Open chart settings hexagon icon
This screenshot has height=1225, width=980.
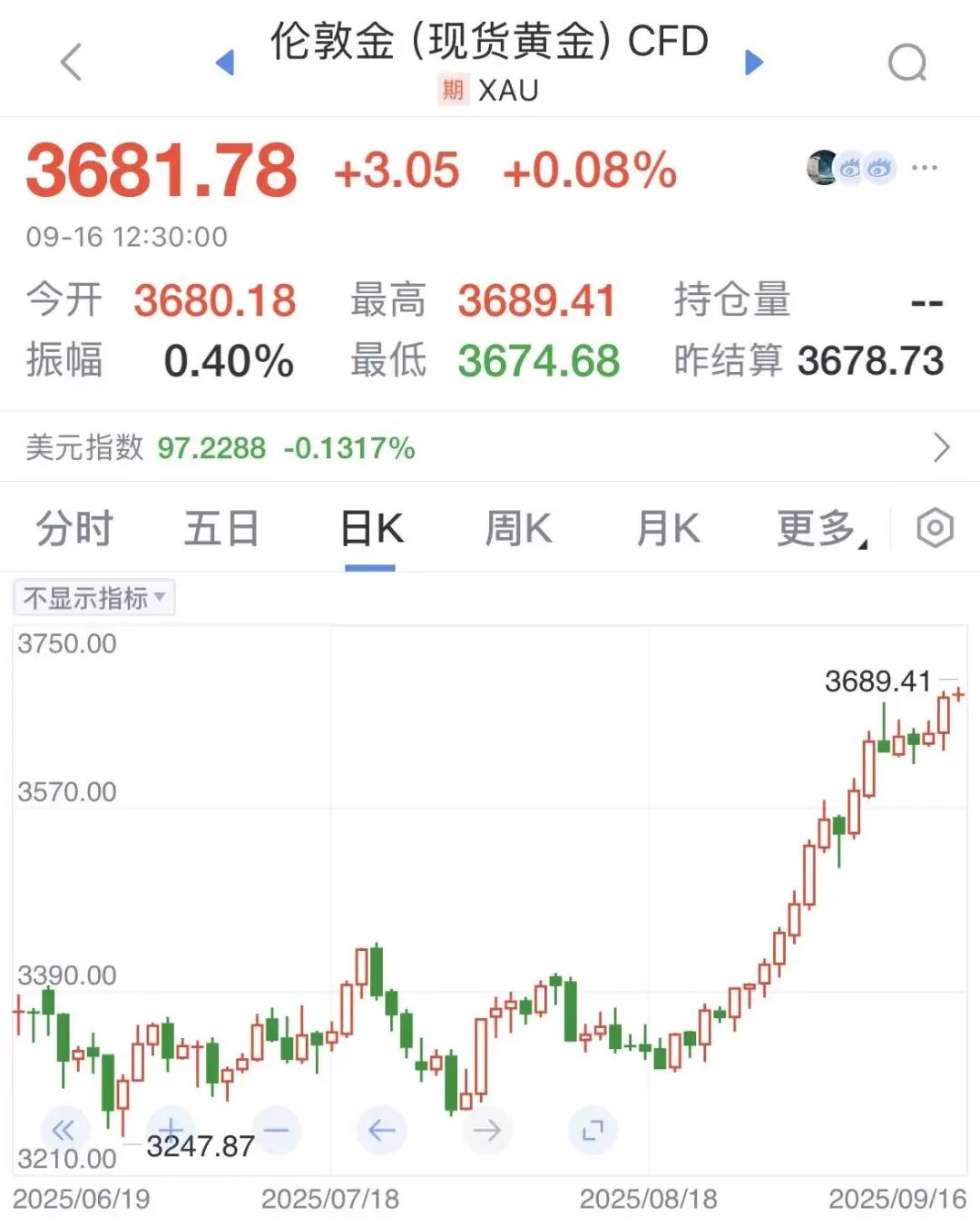point(935,528)
